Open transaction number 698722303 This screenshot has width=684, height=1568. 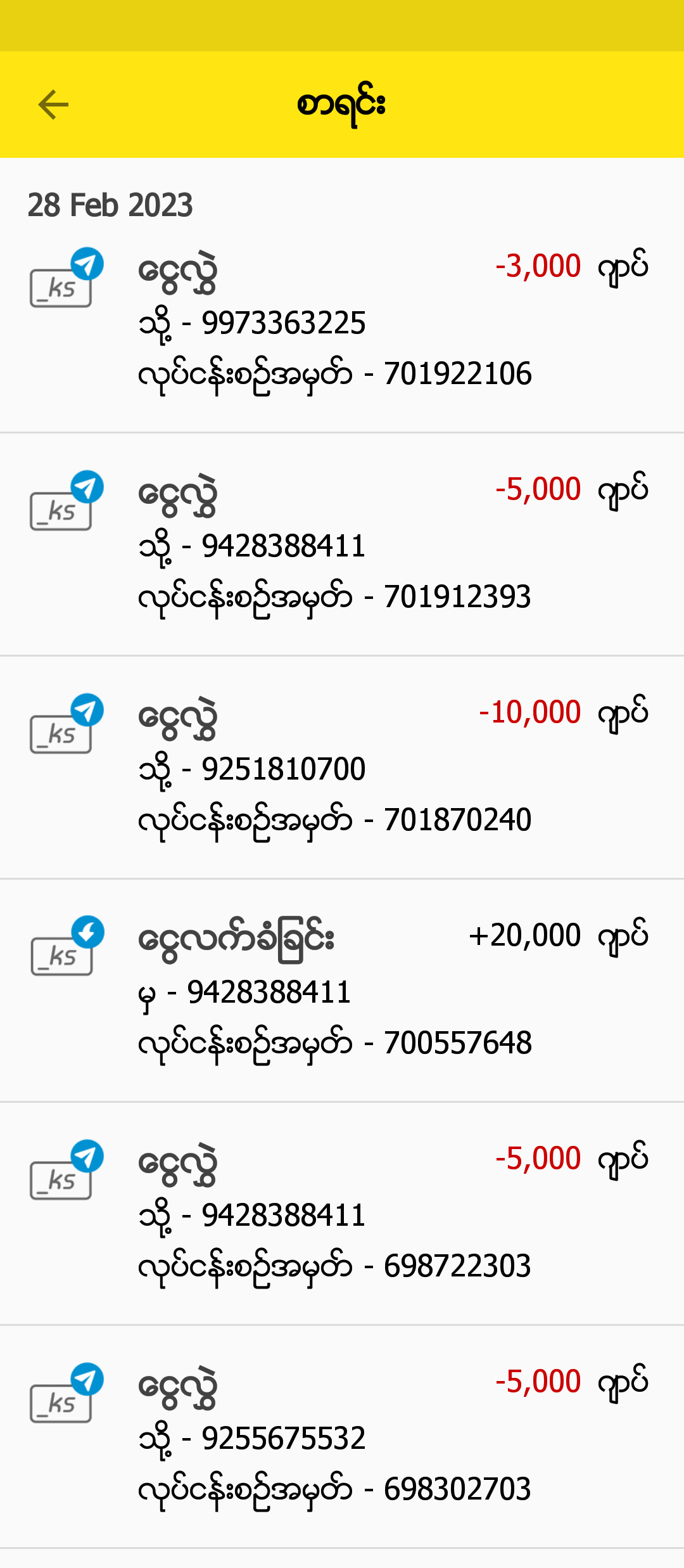coord(342,1214)
